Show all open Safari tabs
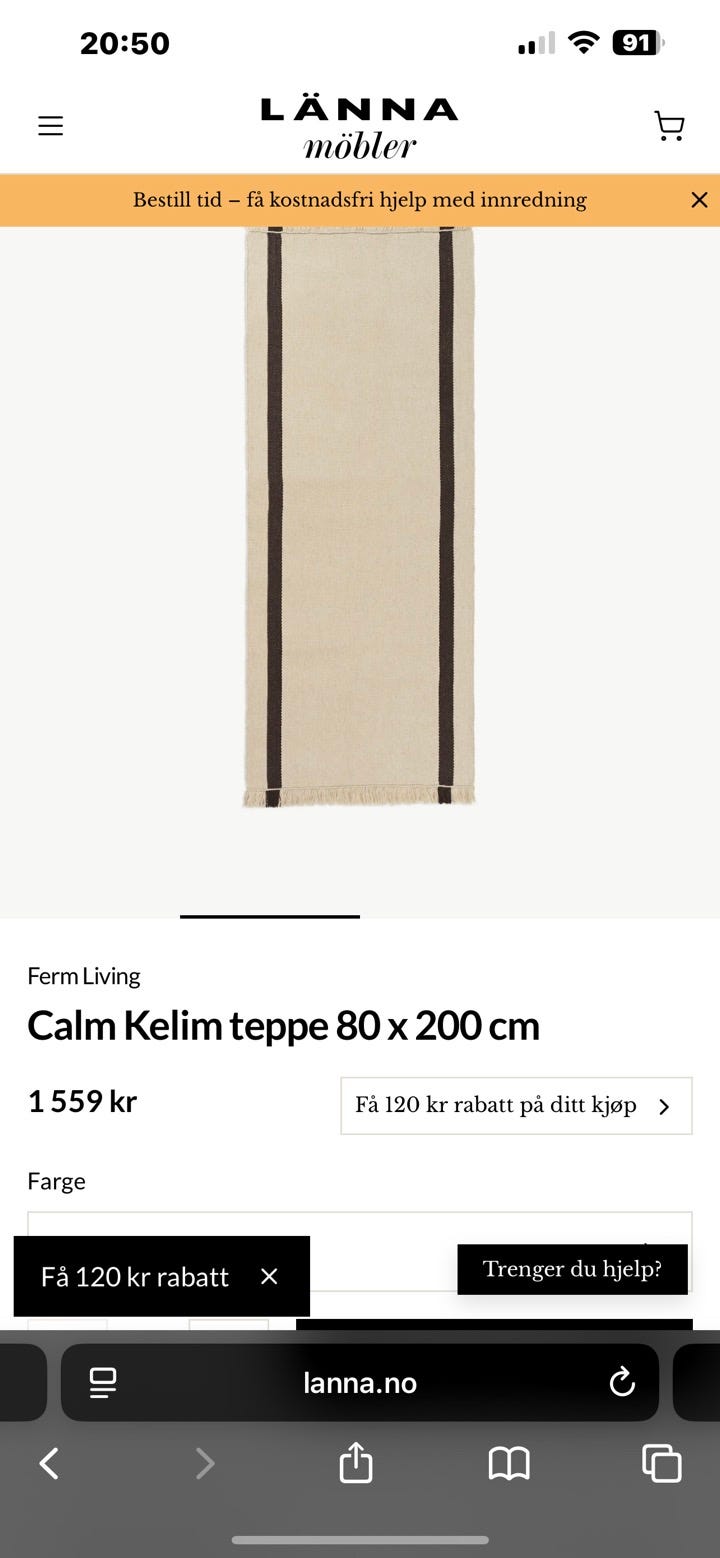Screen dimensions: 720x1558 tap(660, 1463)
